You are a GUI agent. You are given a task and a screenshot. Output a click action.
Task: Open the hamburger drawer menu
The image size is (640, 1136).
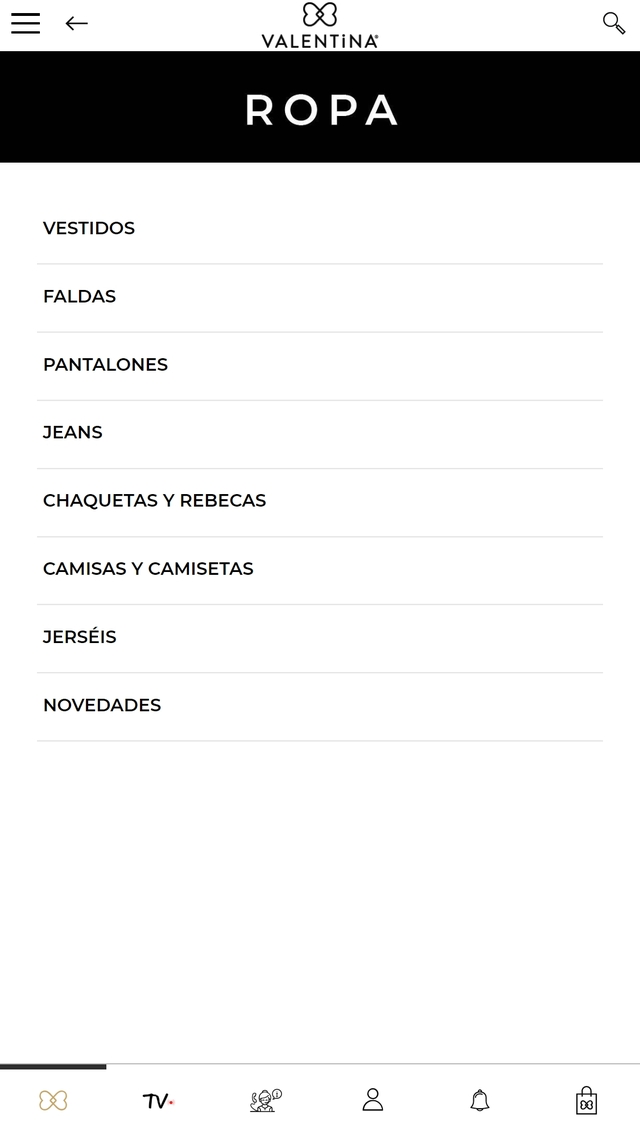pyautogui.click(x=25, y=23)
